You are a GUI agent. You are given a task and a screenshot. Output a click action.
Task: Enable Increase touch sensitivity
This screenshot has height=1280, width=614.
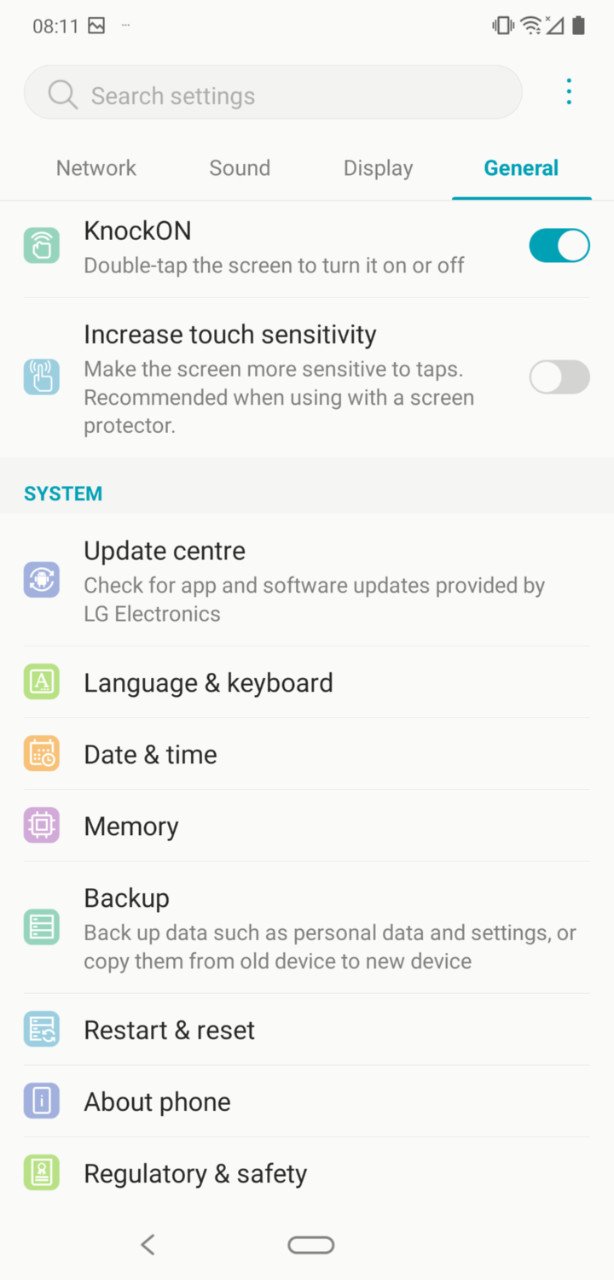click(x=559, y=377)
